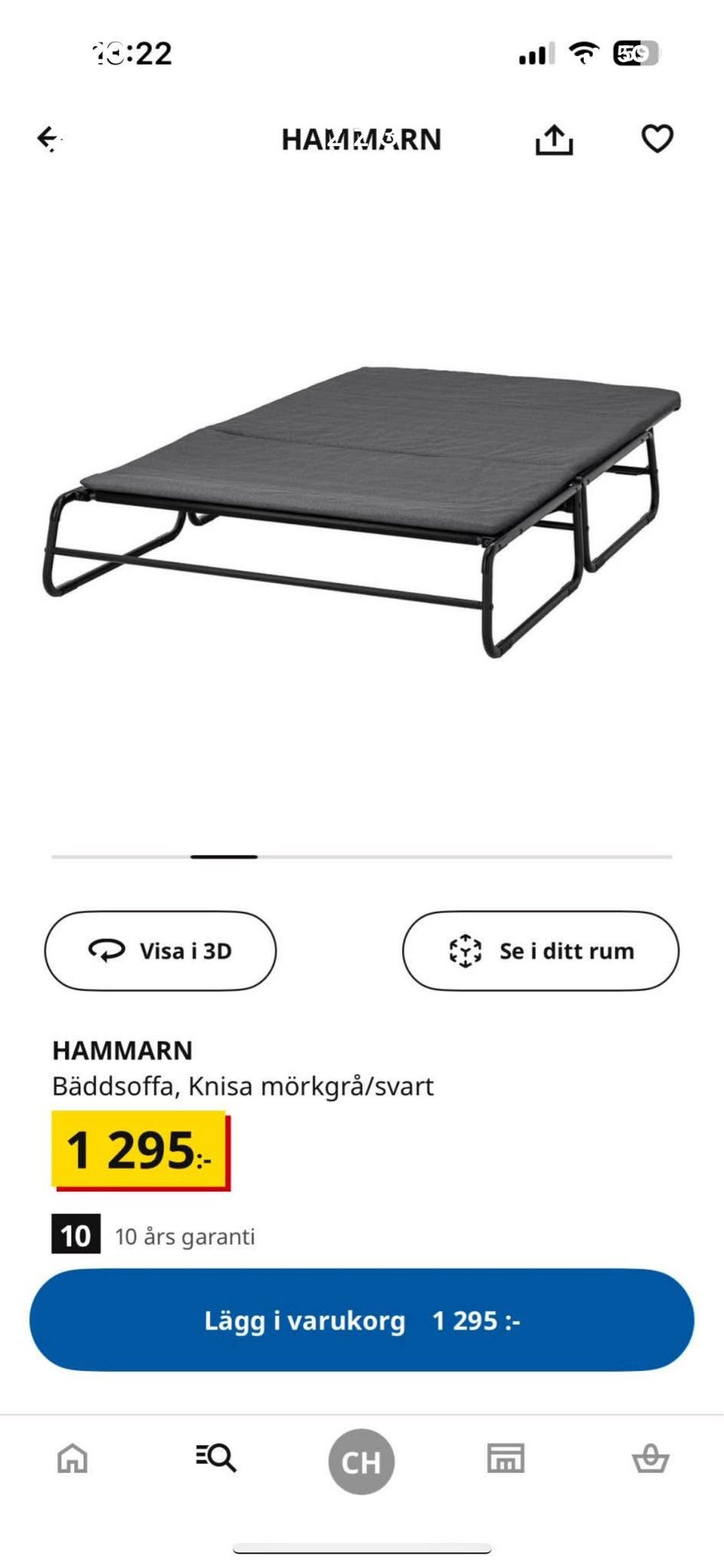Enable Se i ditt rum AR mode

541,951
